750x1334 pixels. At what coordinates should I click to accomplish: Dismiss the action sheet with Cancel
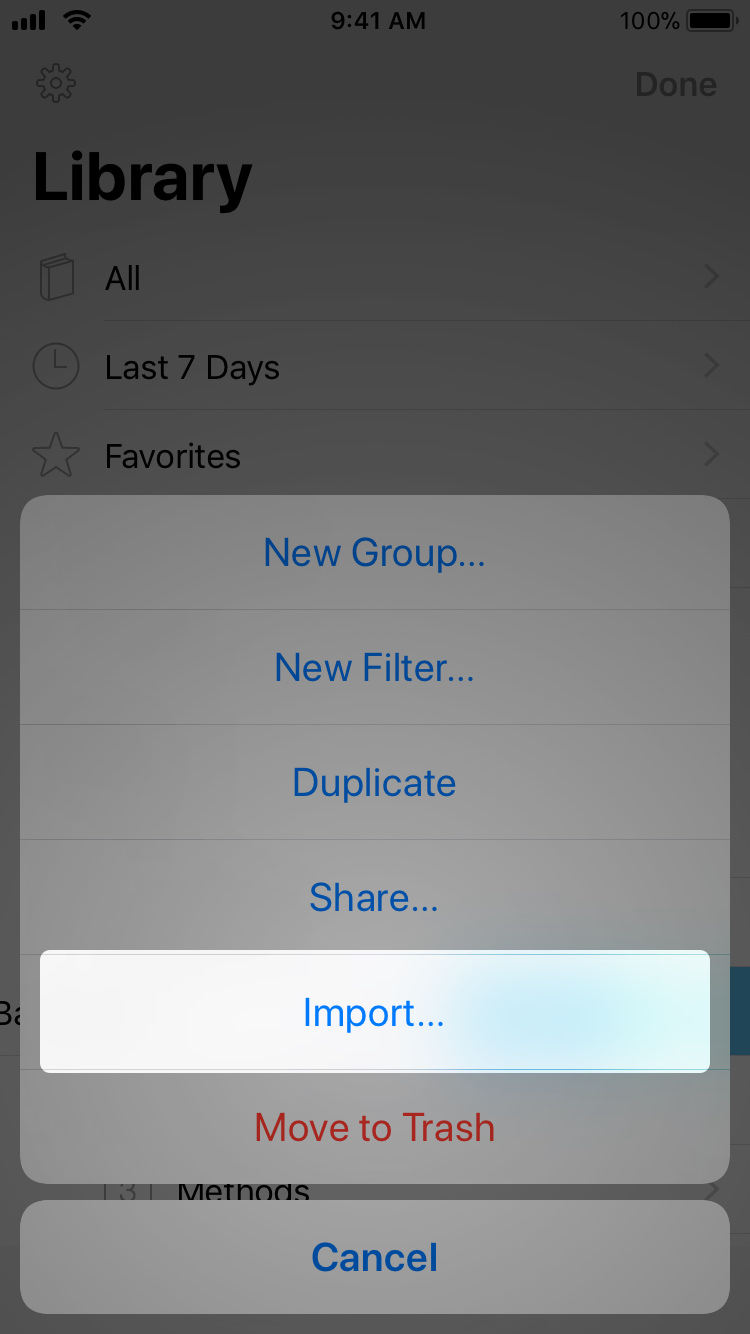(x=375, y=1257)
